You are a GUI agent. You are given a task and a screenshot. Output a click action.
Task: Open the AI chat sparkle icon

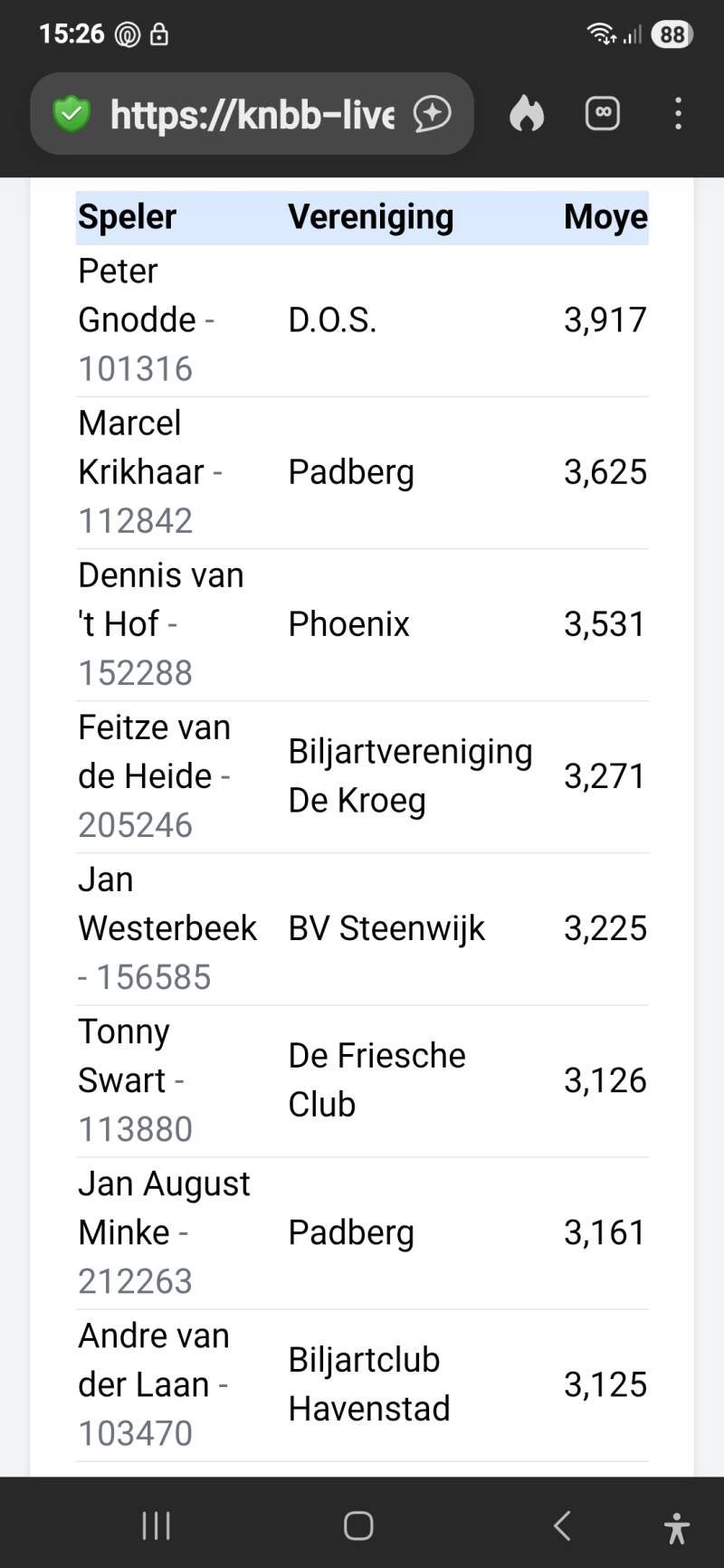pos(433,114)
